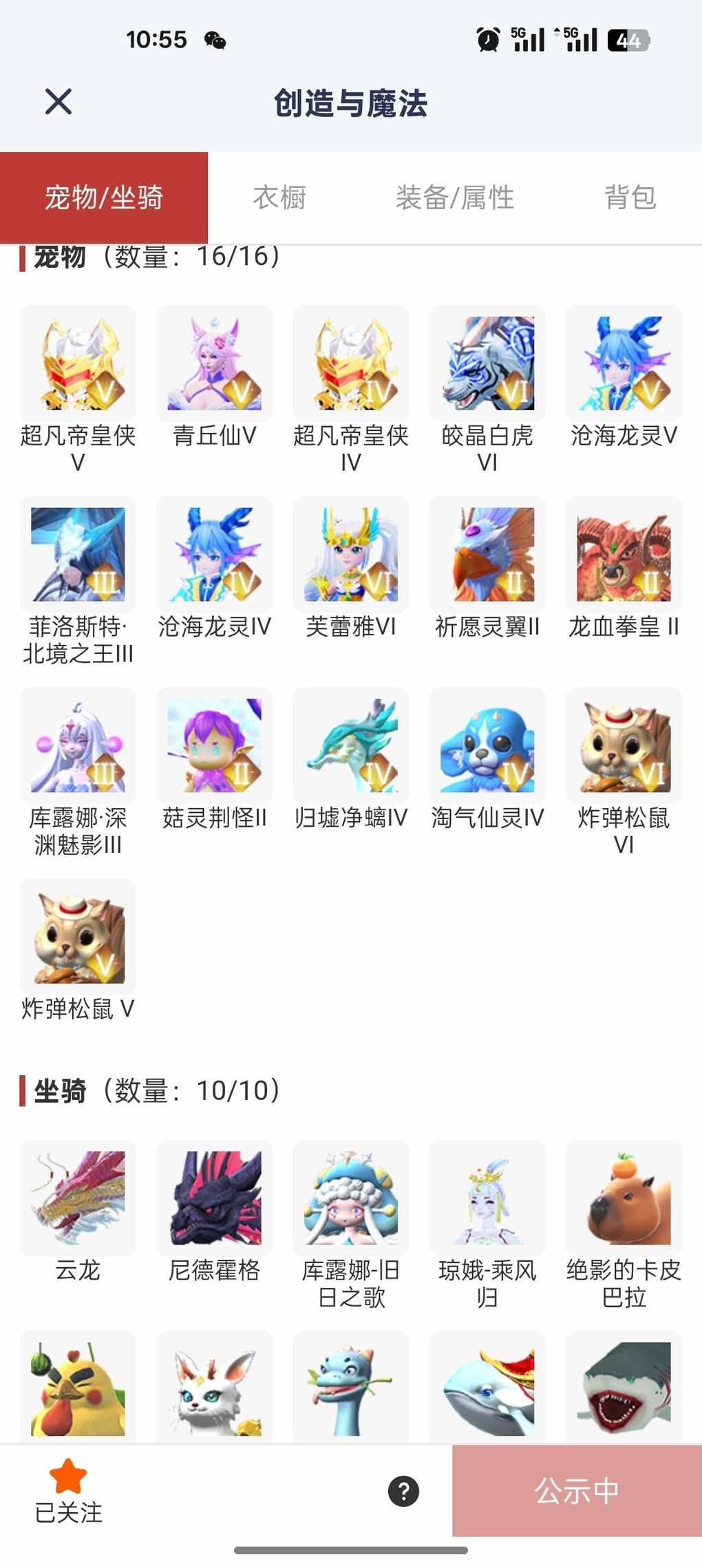
Task: Select the 宠物/坐骑 tab
Action: (104, 198)
